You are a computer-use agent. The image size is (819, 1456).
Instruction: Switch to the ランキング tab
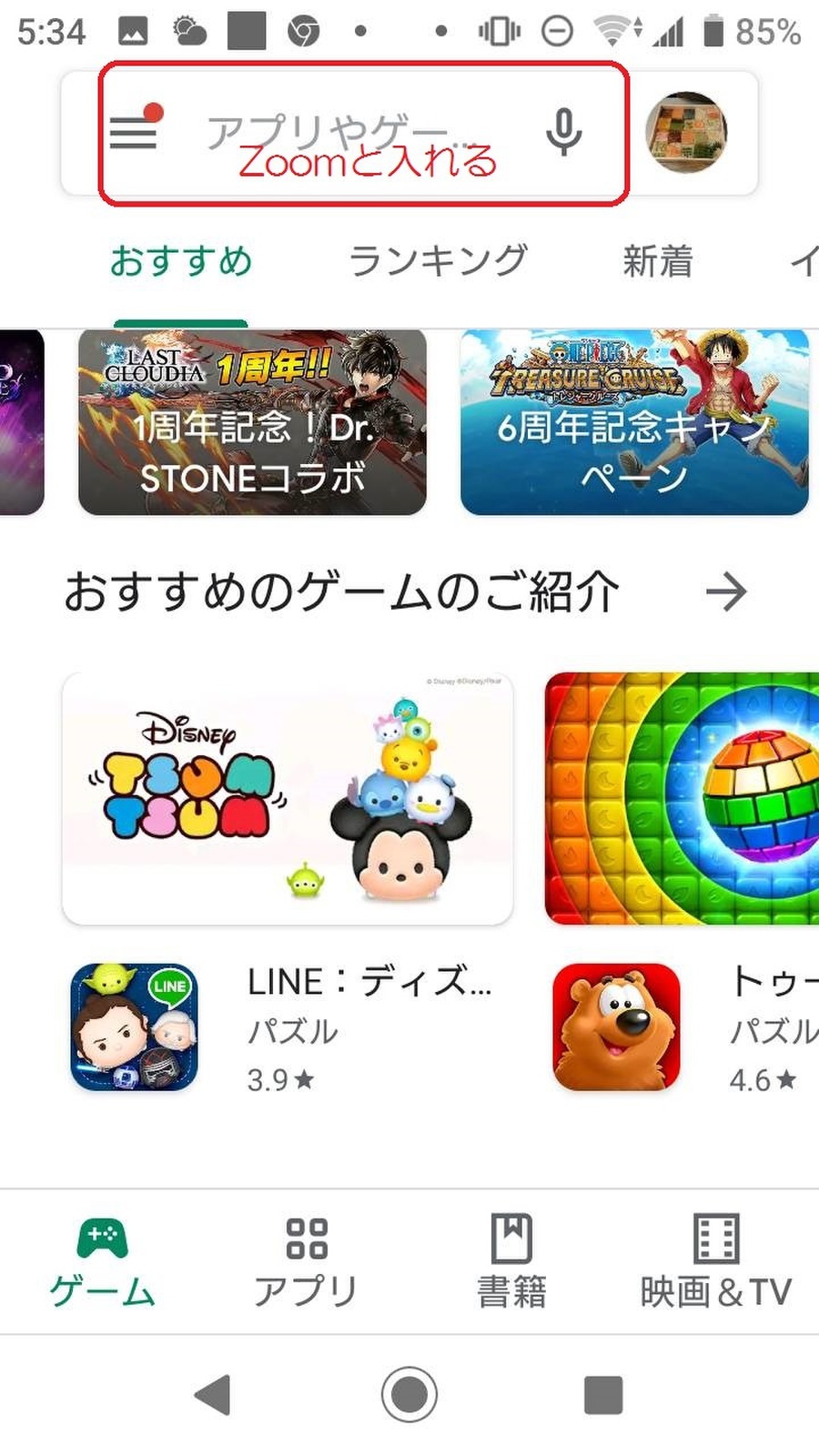pyautogui.click(x=438, y=262)
